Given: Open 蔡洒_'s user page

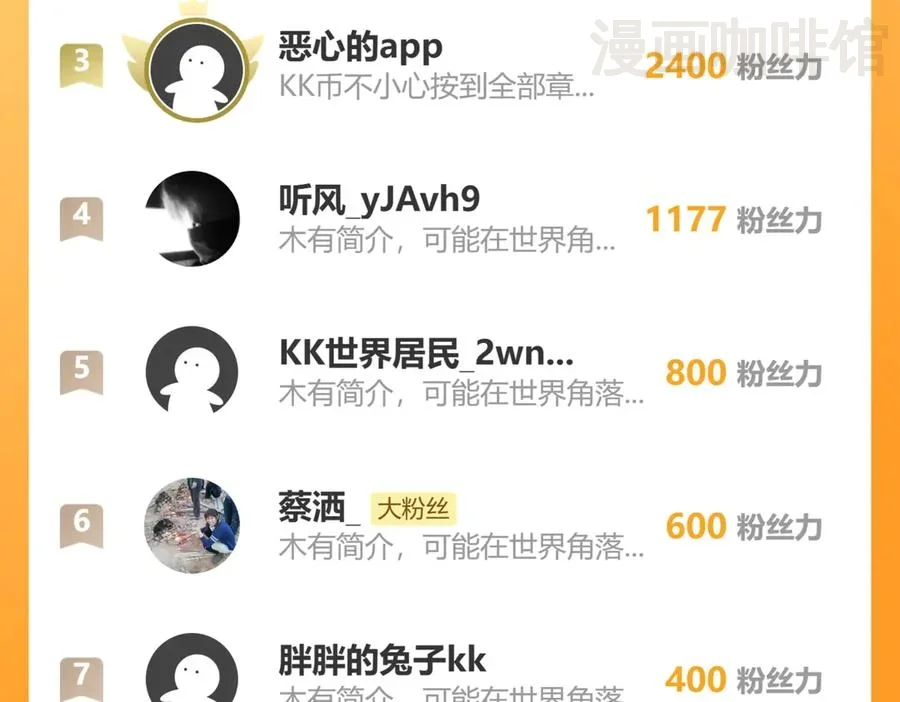Looking at the screenshot, I should (x=320, y=510).
